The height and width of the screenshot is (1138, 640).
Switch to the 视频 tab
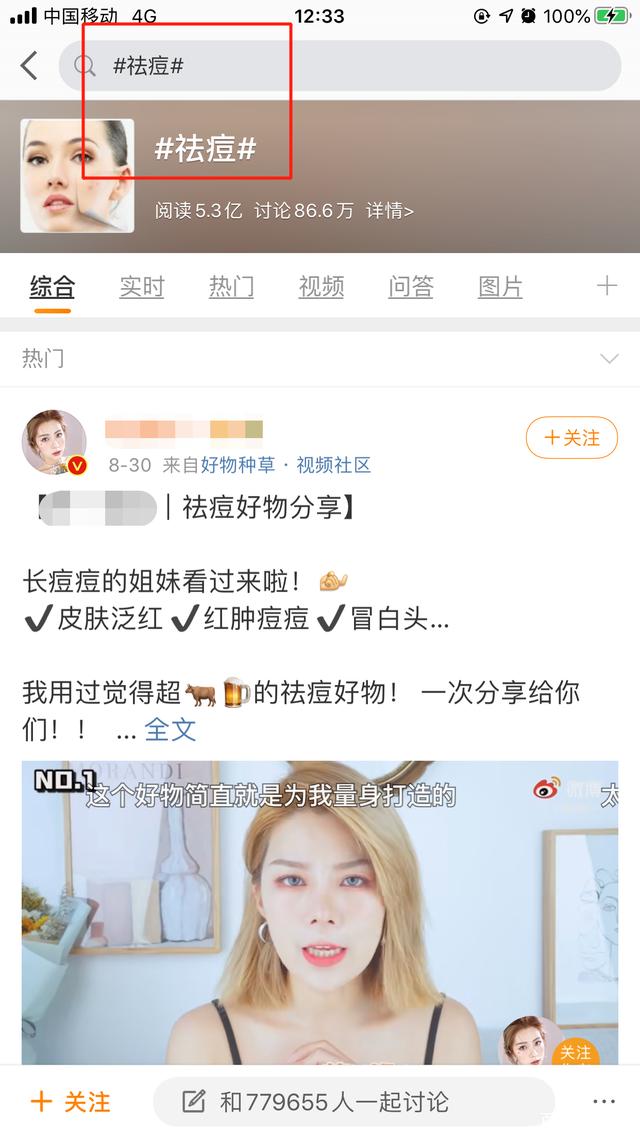coord(321,288)
